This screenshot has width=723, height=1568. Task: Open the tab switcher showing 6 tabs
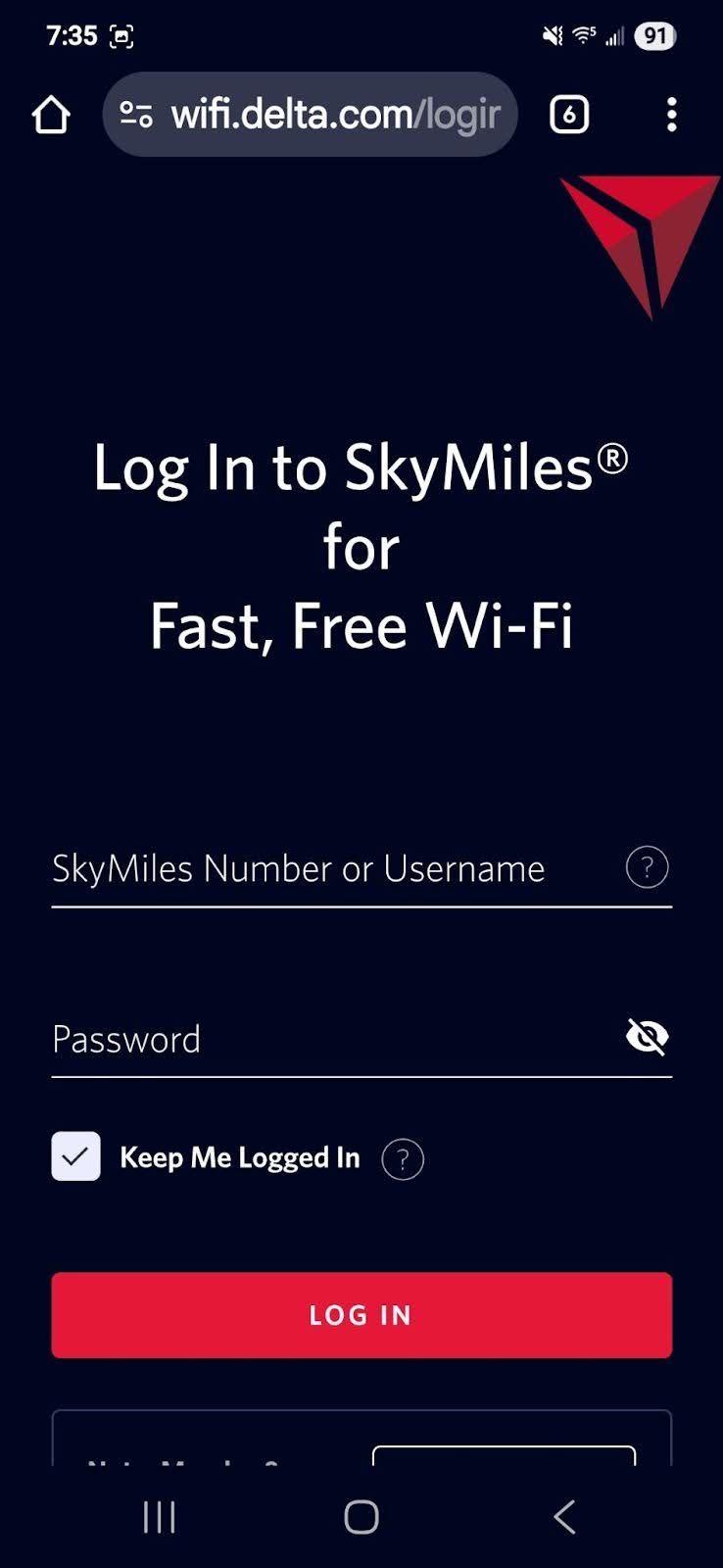pyautogui.click(x=569, y=116)
